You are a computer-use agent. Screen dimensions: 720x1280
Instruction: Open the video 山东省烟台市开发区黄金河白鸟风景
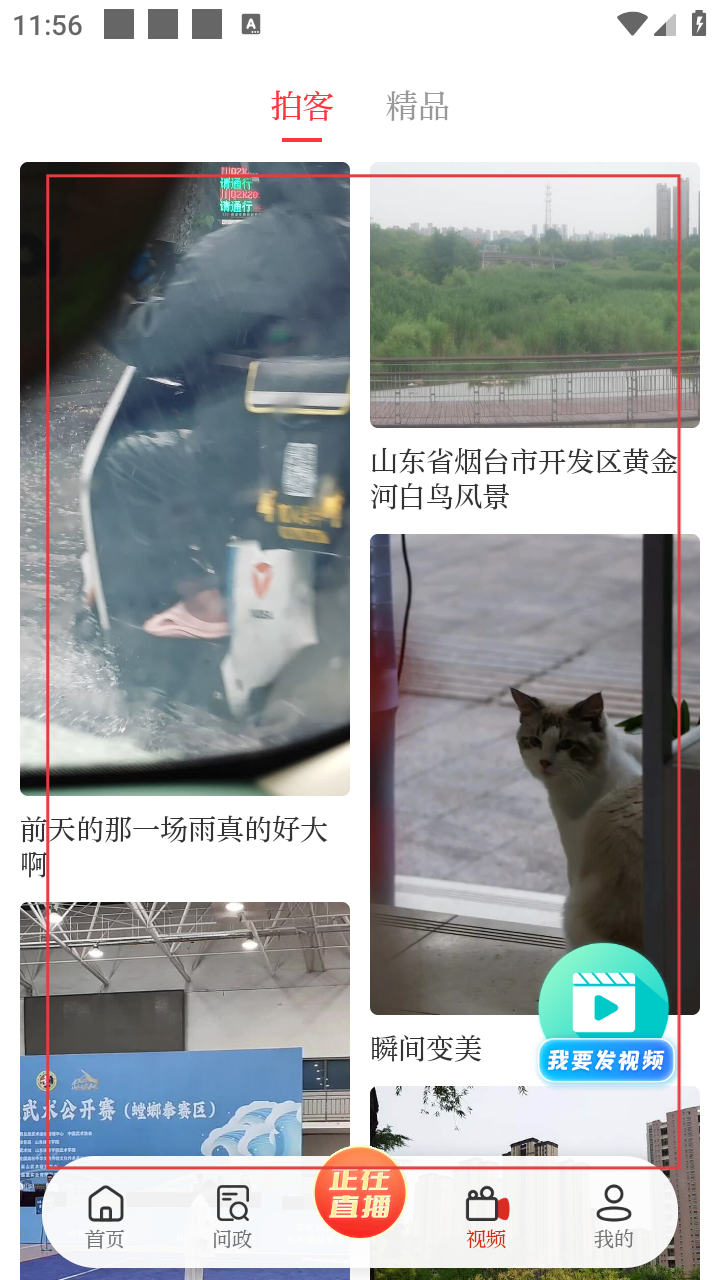pos(534,296)
